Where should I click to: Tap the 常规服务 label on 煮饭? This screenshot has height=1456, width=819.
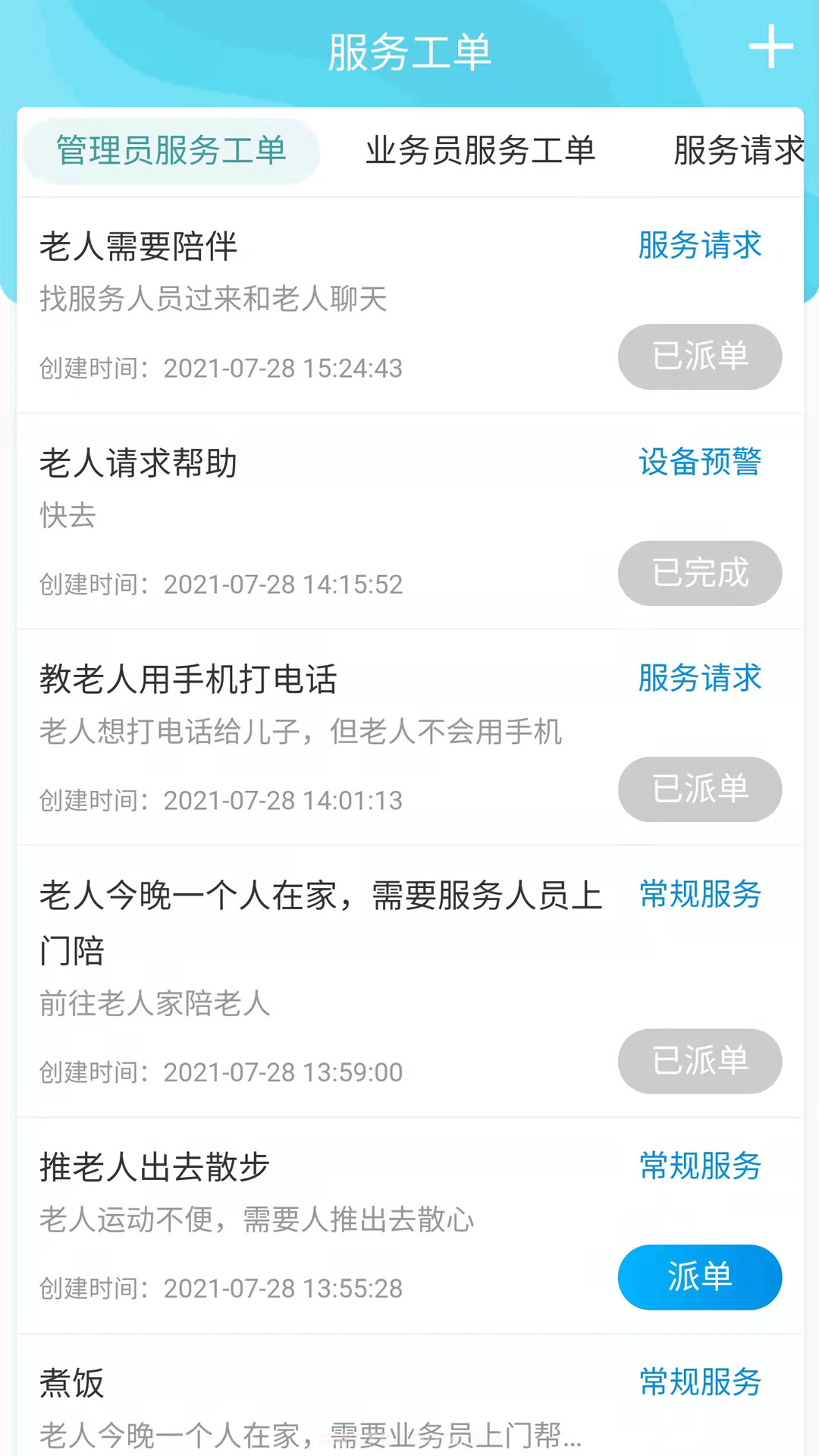(x=699, y=1383)
